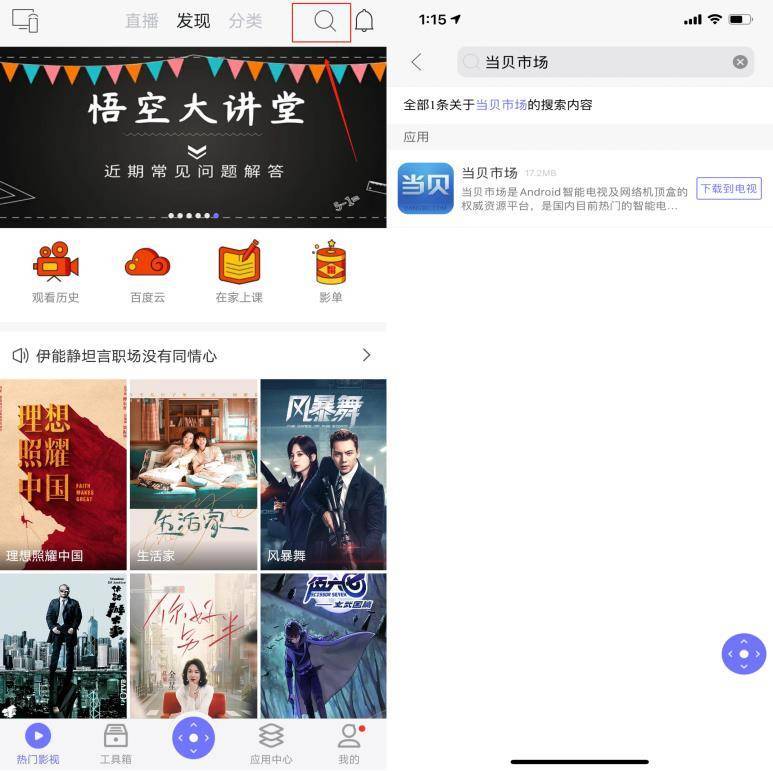773x771 pixels.
Task: Switch to the 应用中心 tab
Action: [x=271, y=744]
